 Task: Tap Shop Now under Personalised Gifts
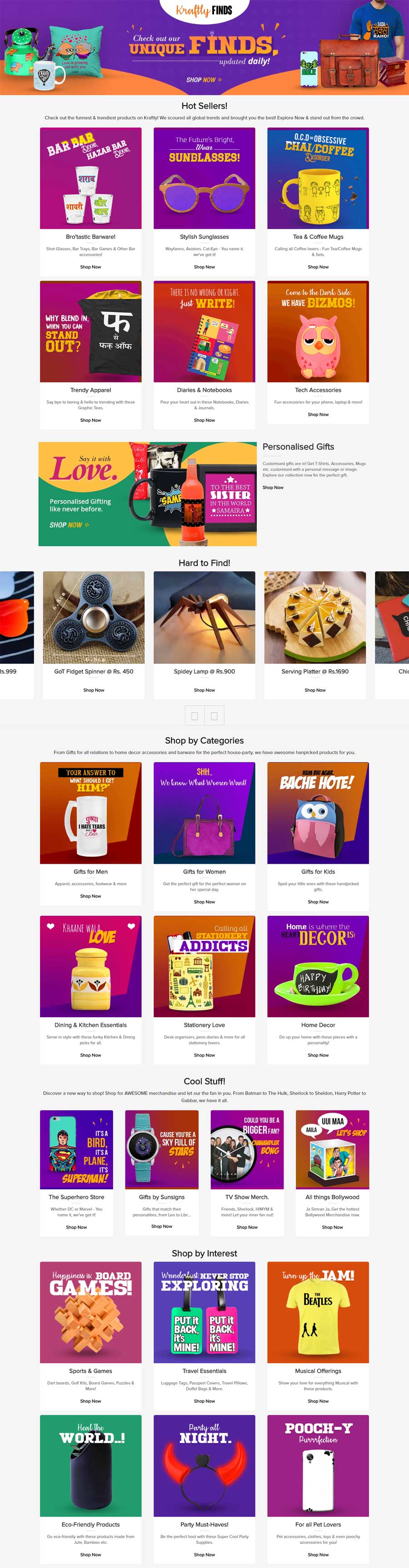point(273,488)
